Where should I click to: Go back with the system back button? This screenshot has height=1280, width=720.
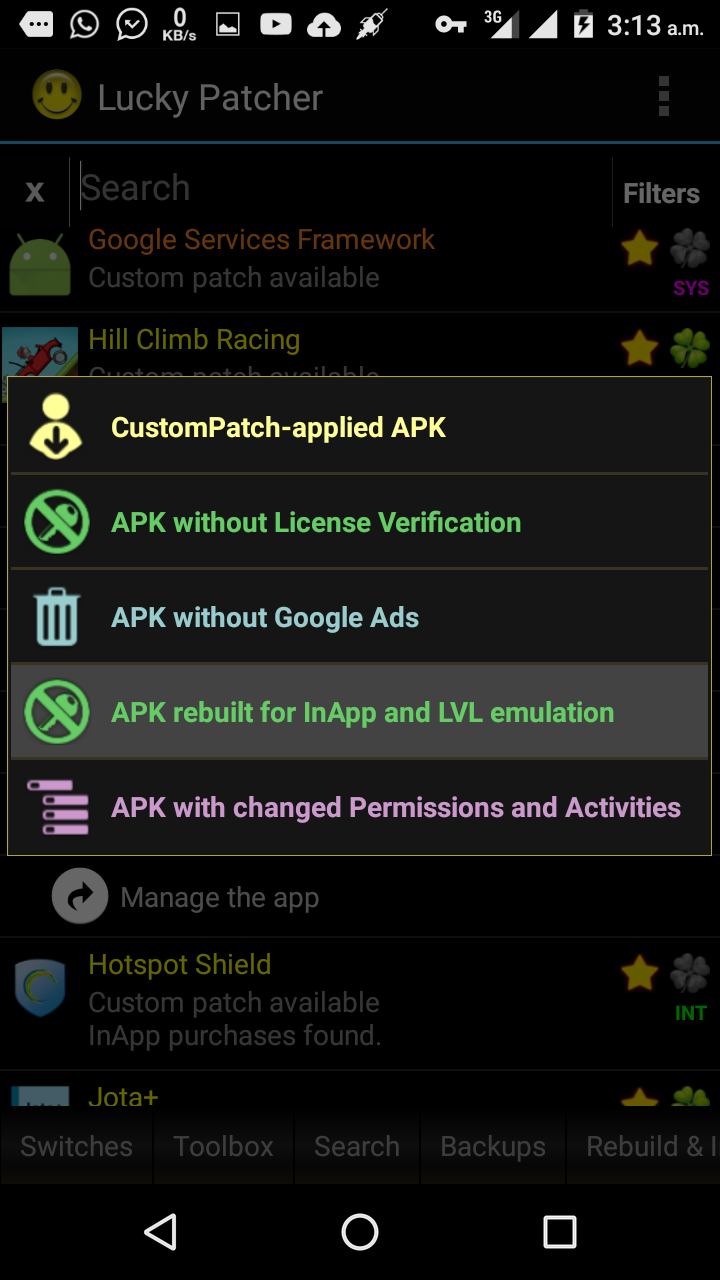pyautogui.click(x=160, y=1232)
